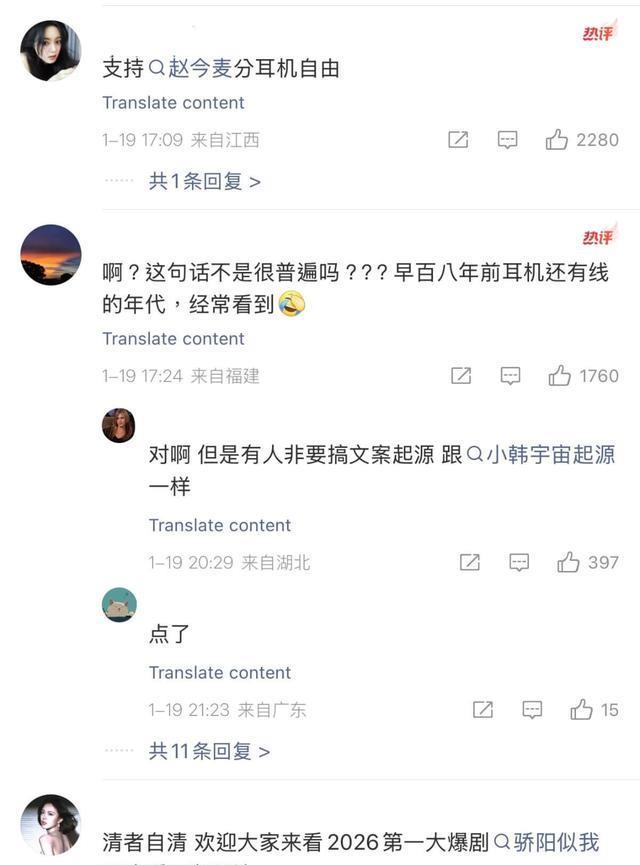View profile of the 支持赵今麦分耳机自由 commenter
Viewport: 640px width, 865px height.
coord(50,50)
